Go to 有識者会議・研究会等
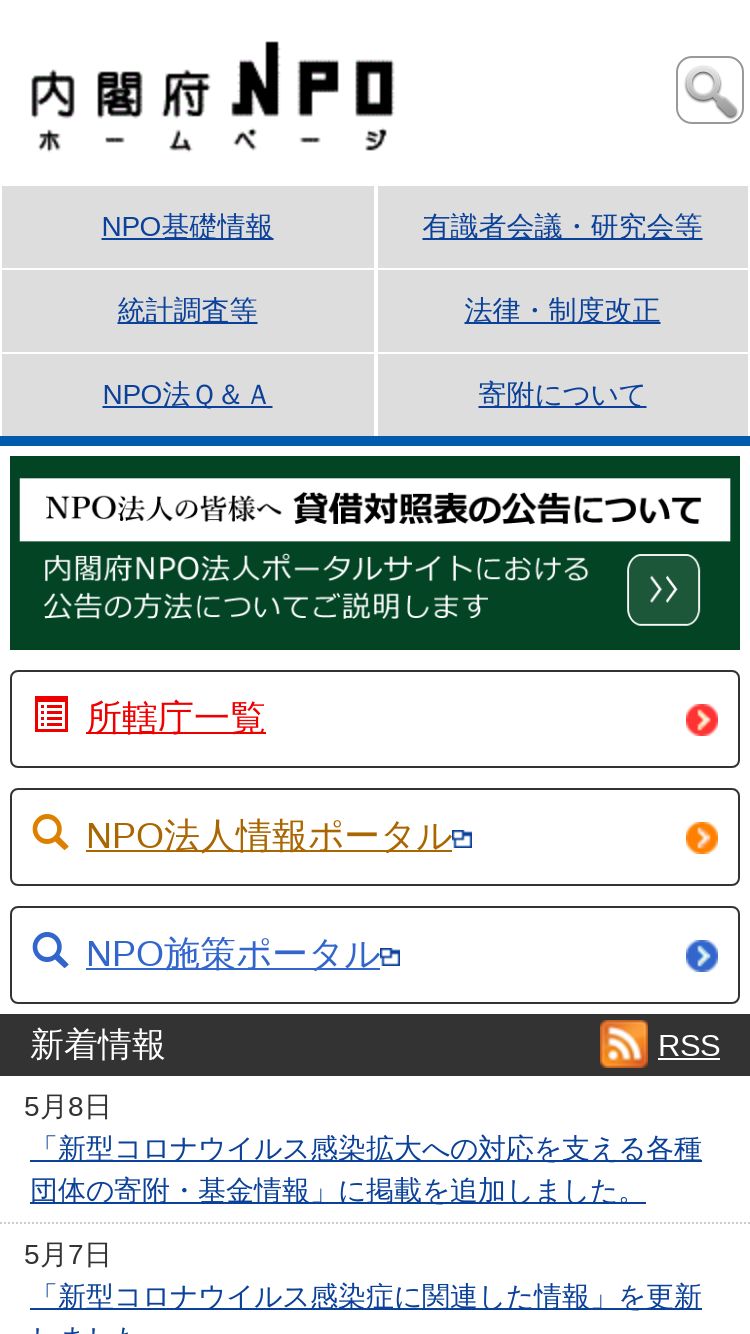Screen dimensions: 750x1334 click(x=562, y=227)
